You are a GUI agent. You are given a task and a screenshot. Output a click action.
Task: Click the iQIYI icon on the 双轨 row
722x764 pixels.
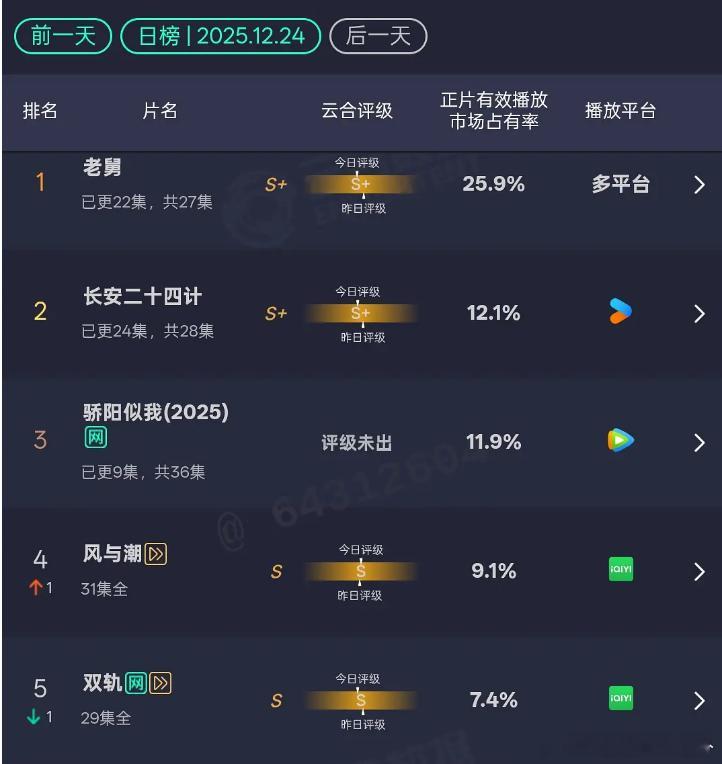pyautogui.click(x=619, y=700)
